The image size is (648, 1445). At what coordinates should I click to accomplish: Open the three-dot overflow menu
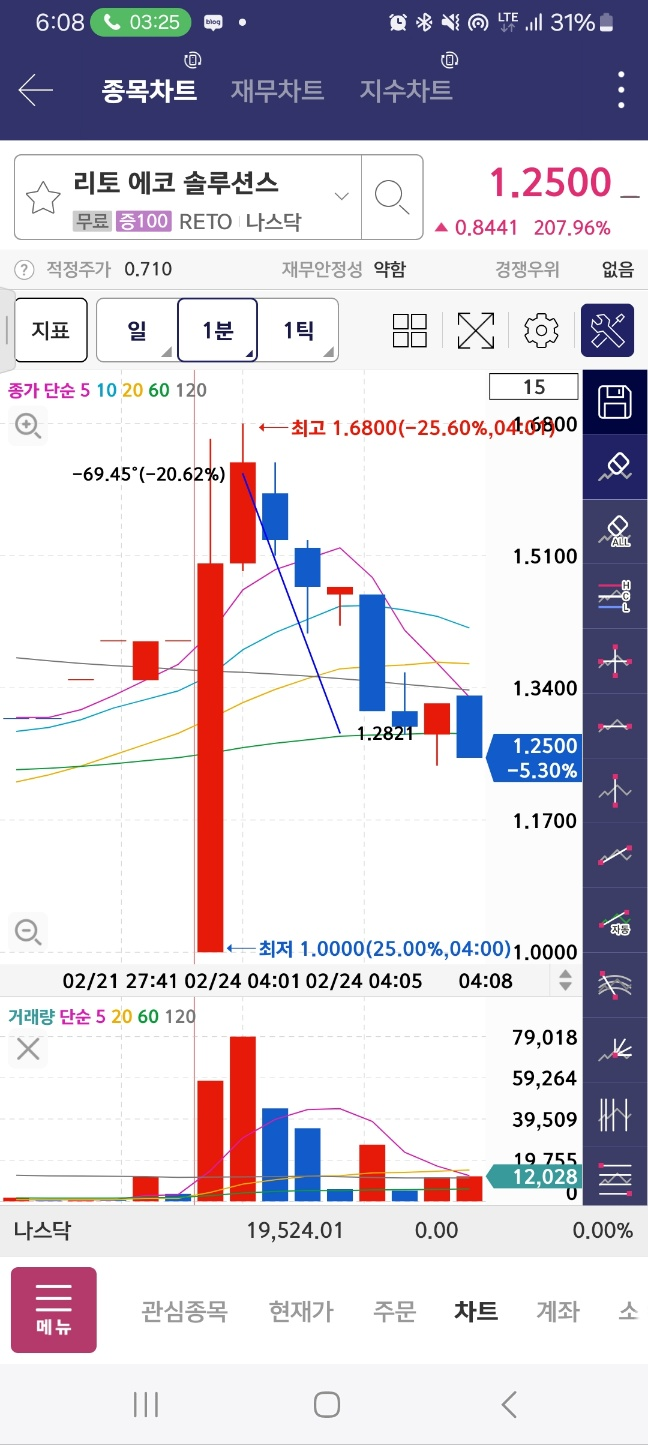(621, 91)
